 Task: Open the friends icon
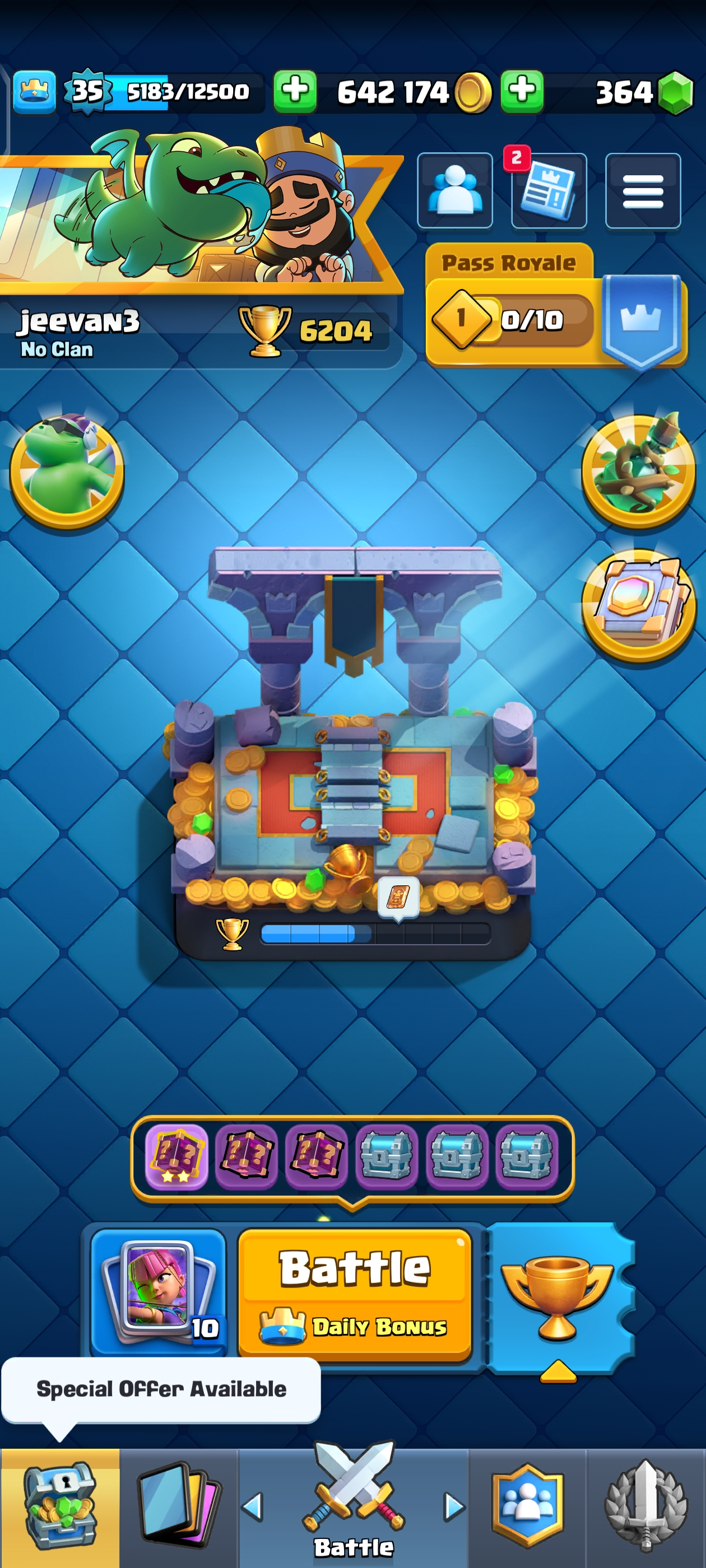(454, 190)
